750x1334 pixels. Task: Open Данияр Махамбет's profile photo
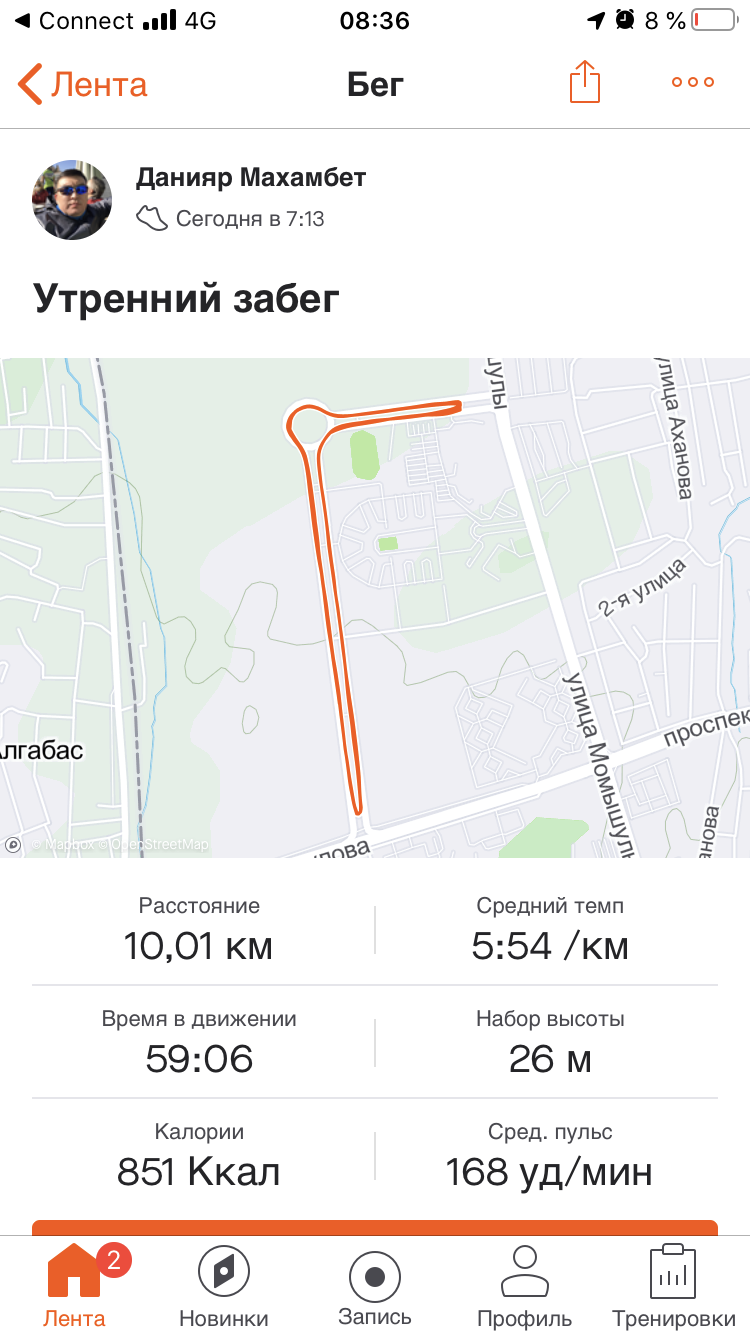coord(72,199)
